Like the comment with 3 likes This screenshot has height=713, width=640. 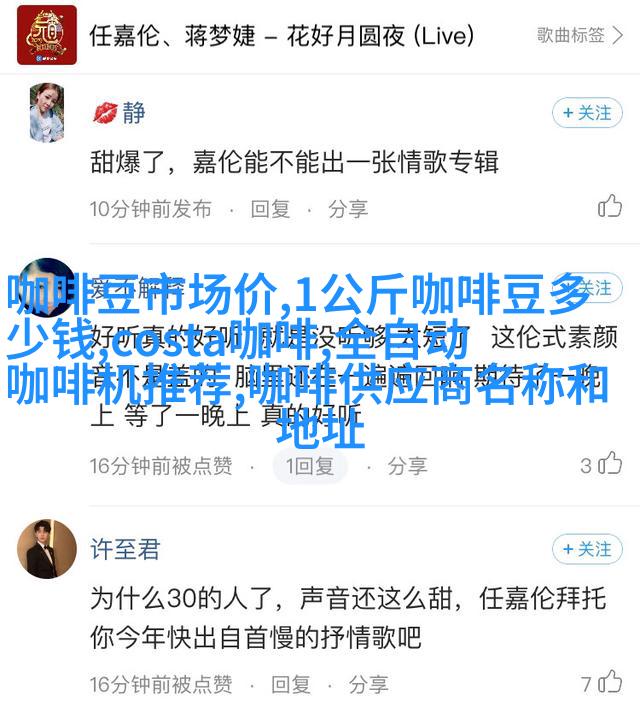[608, 464]
